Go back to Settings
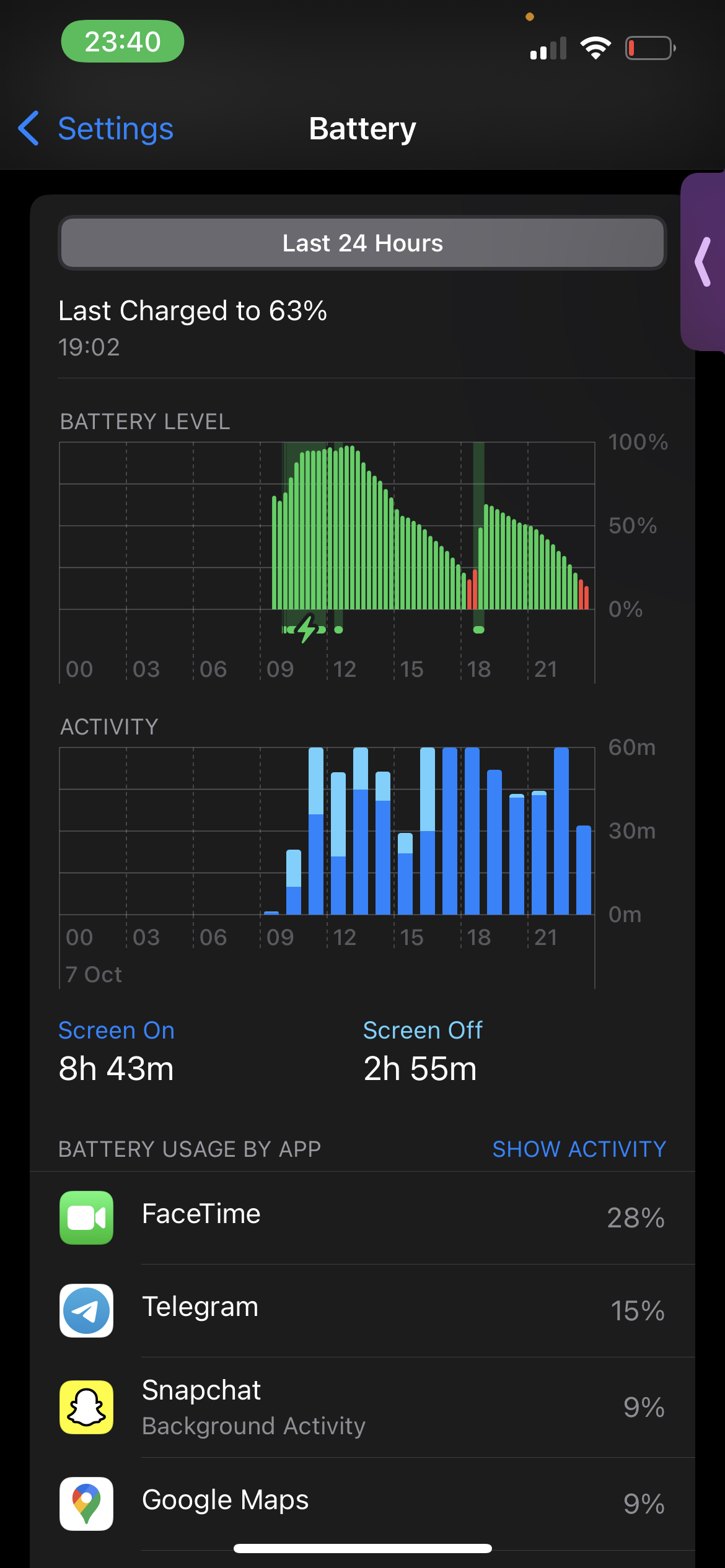725x1568 pixels. tap(96, 129)
